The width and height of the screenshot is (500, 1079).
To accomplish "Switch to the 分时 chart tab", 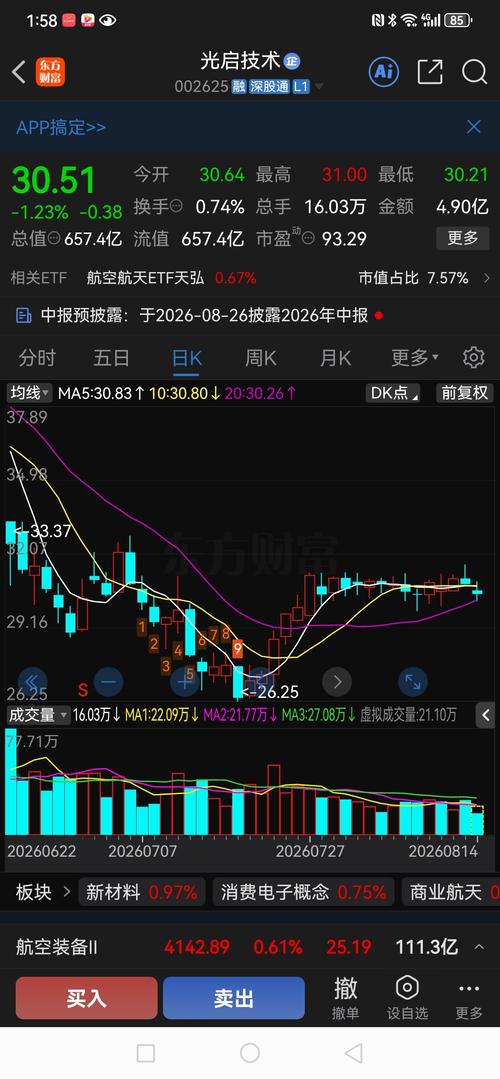I will [37, 358].
